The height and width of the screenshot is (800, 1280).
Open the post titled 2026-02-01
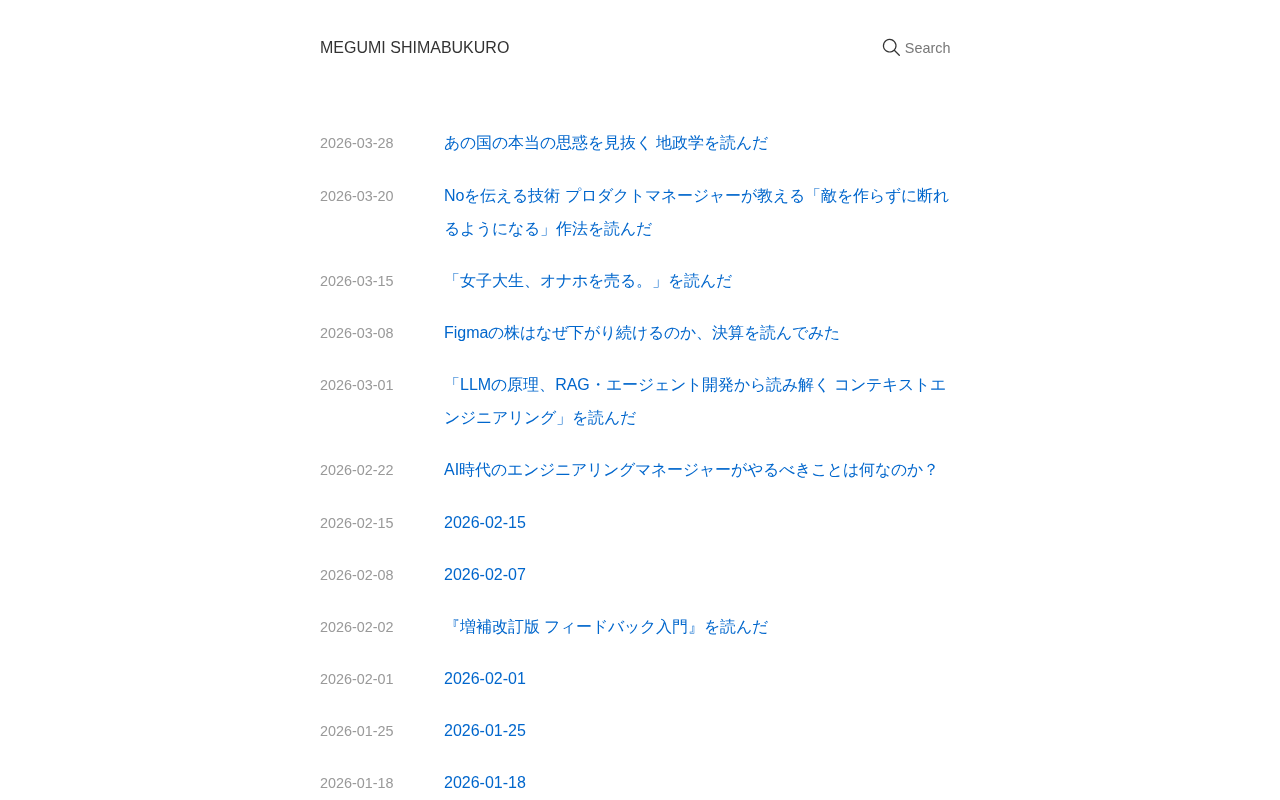(484, 679)
